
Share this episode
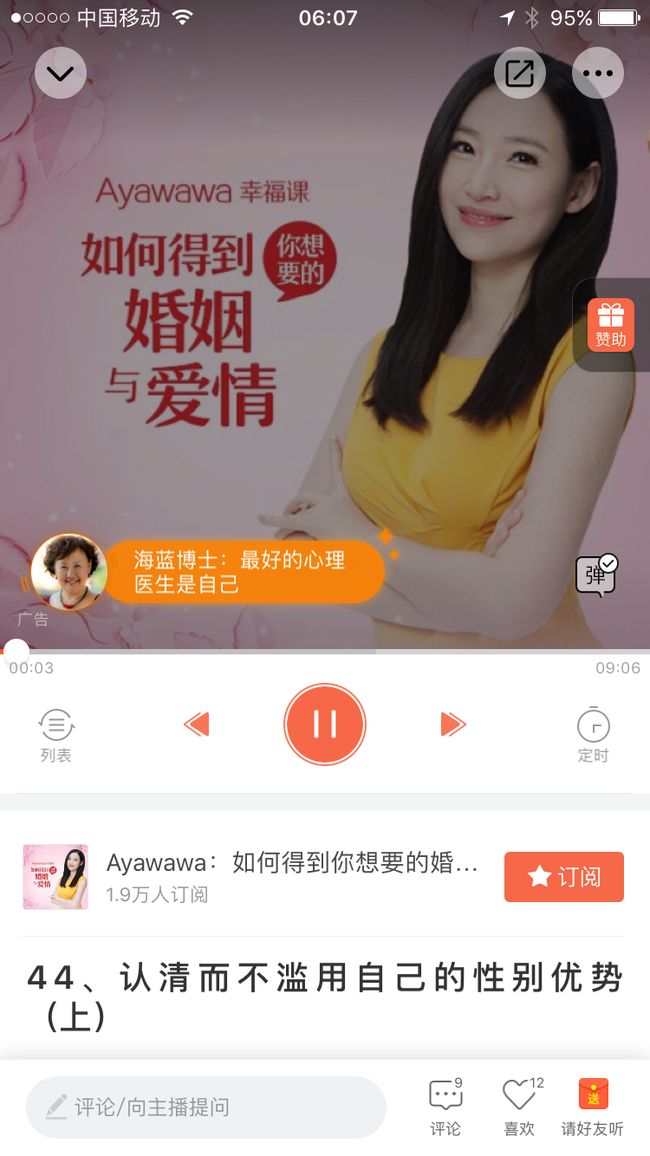click(520, 73)
